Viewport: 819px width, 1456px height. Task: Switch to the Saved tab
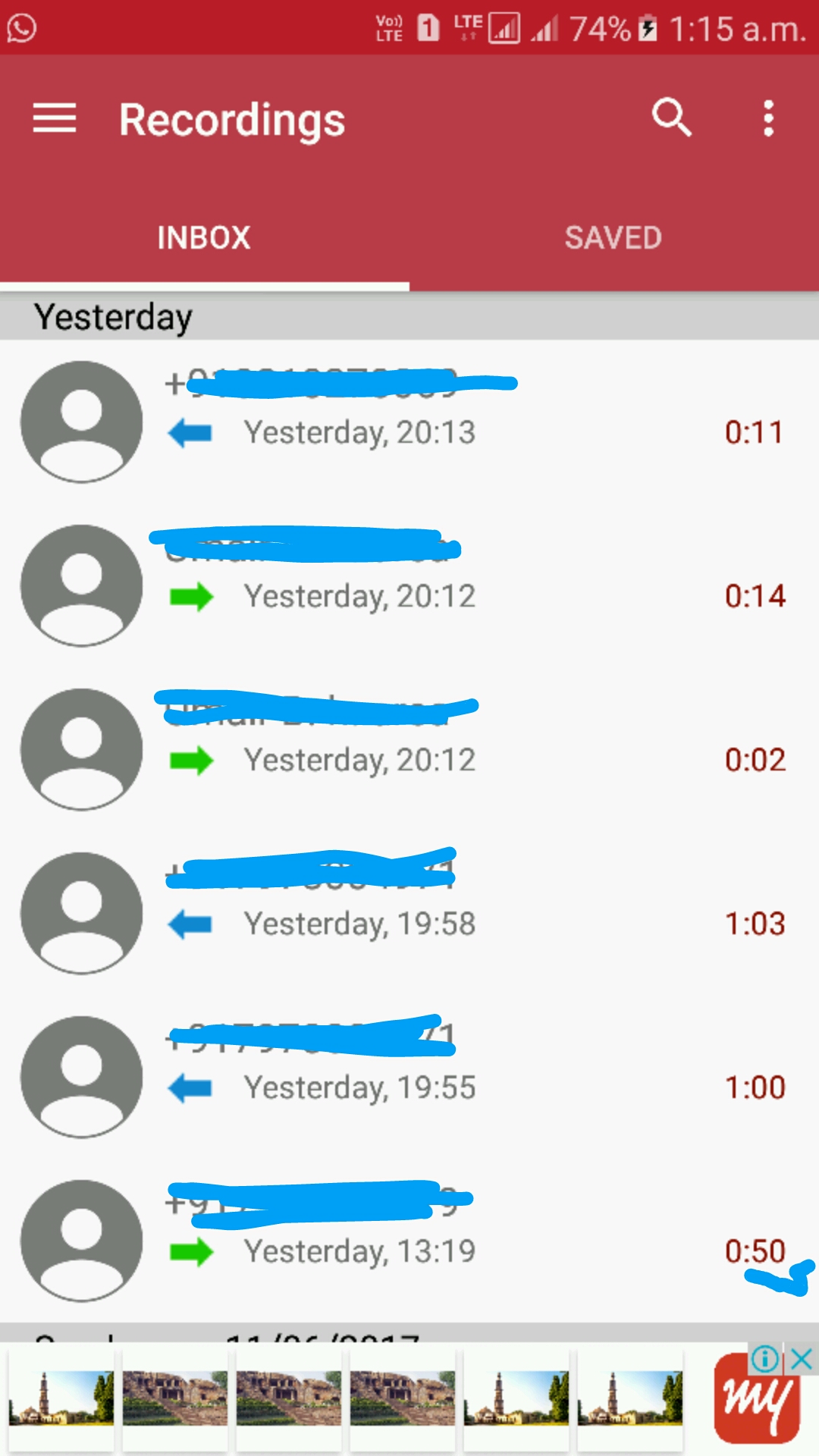pyautogui.click(x=613, y=238)
